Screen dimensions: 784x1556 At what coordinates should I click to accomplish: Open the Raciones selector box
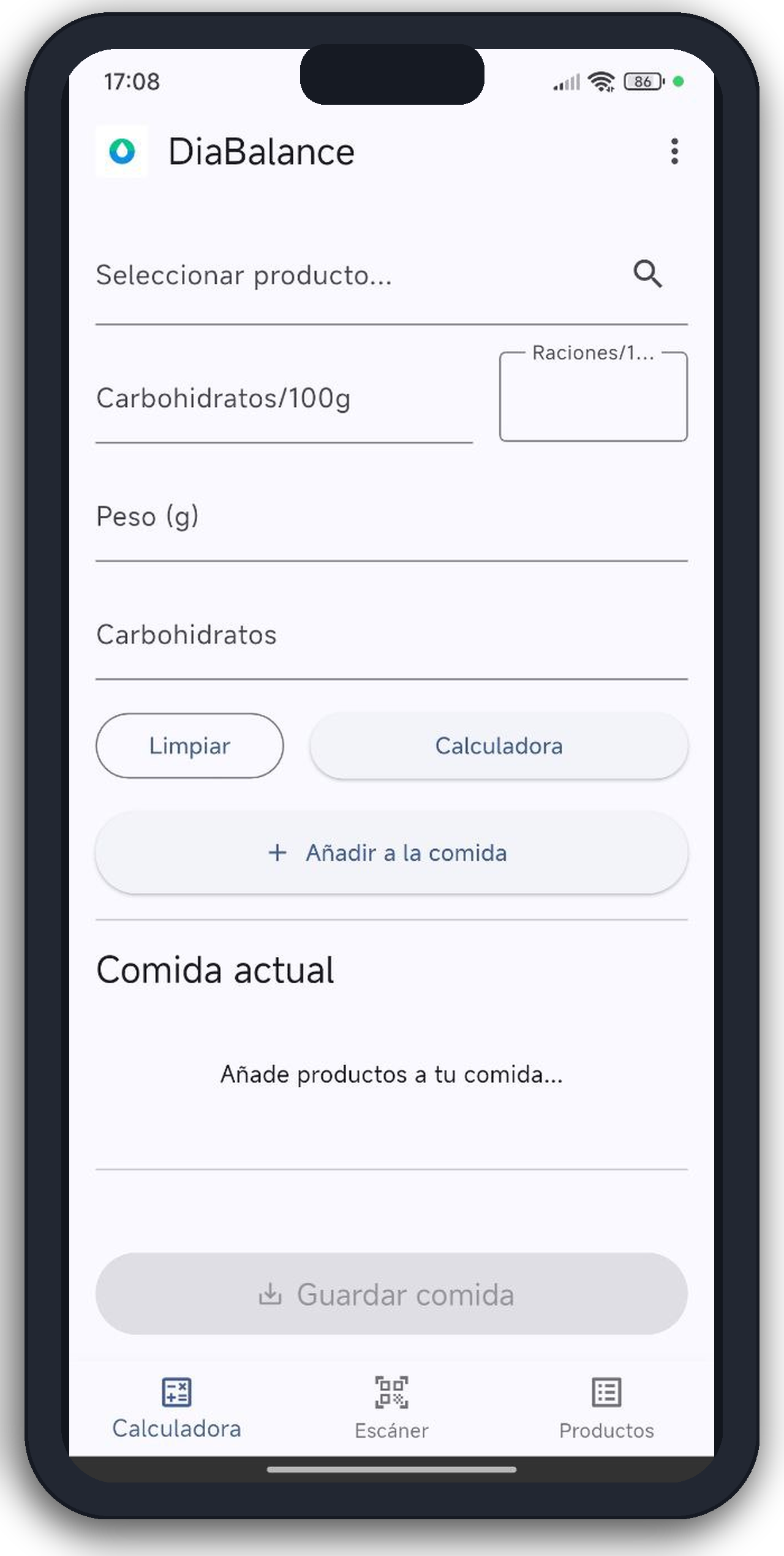594,395
